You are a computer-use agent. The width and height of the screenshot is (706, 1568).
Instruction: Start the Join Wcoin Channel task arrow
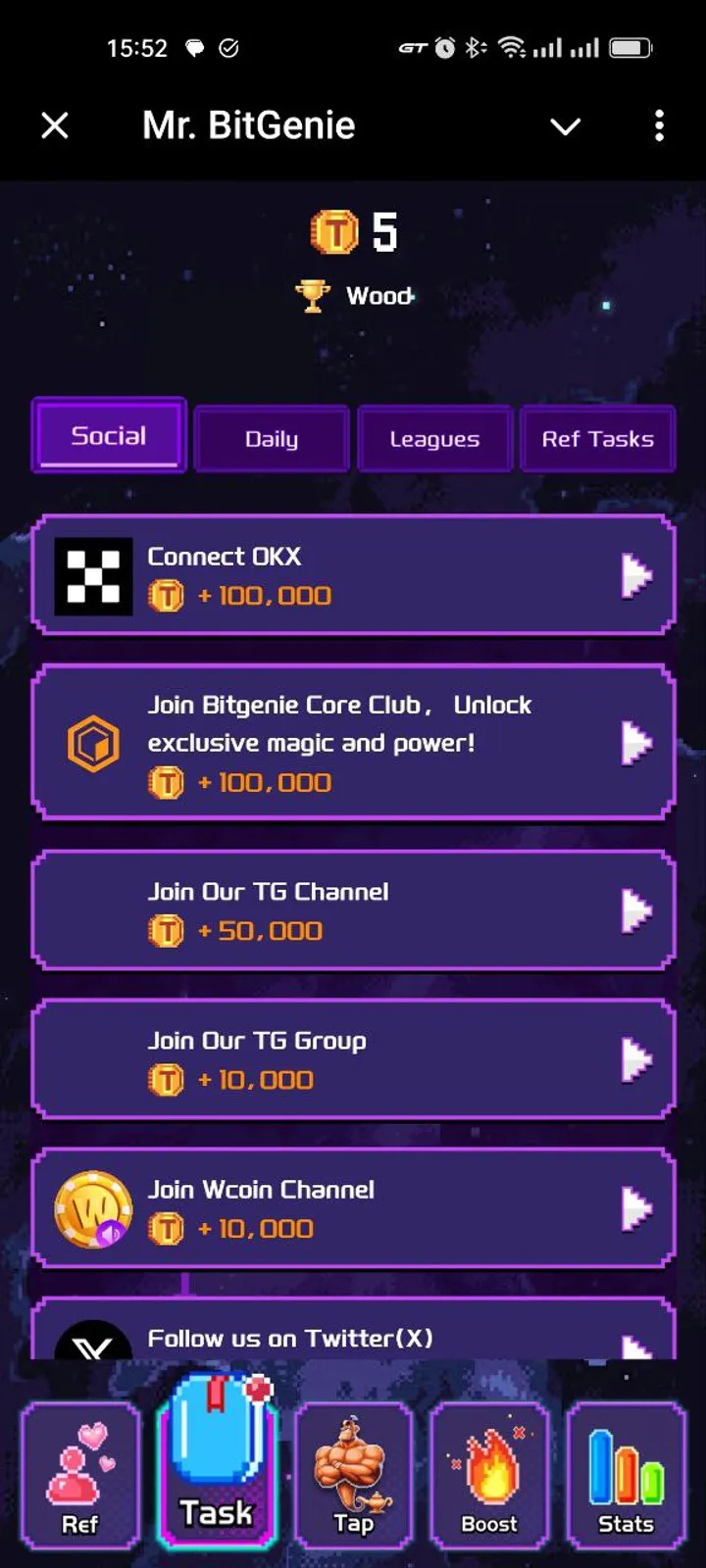[636, 1207]
